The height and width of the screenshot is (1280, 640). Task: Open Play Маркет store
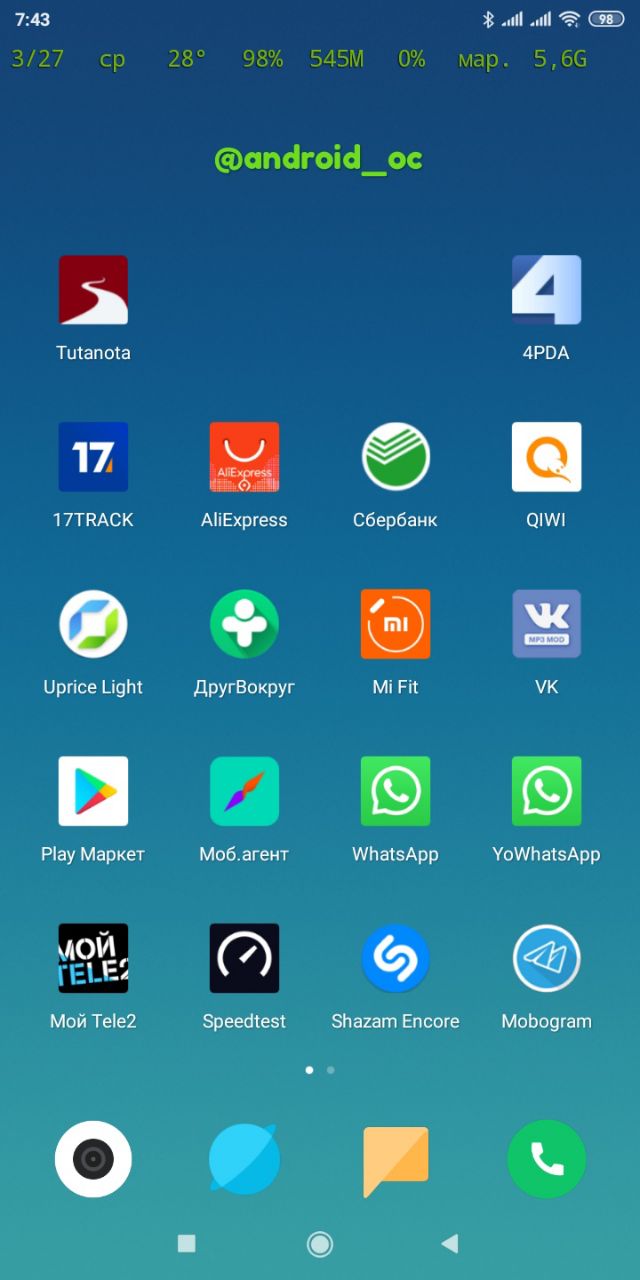click(93, 791)
